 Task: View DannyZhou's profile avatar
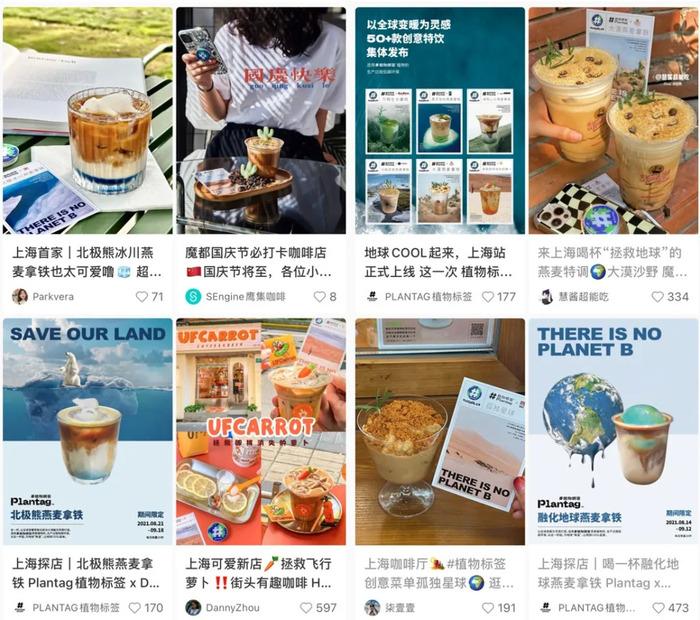click(x=193, y=607)
